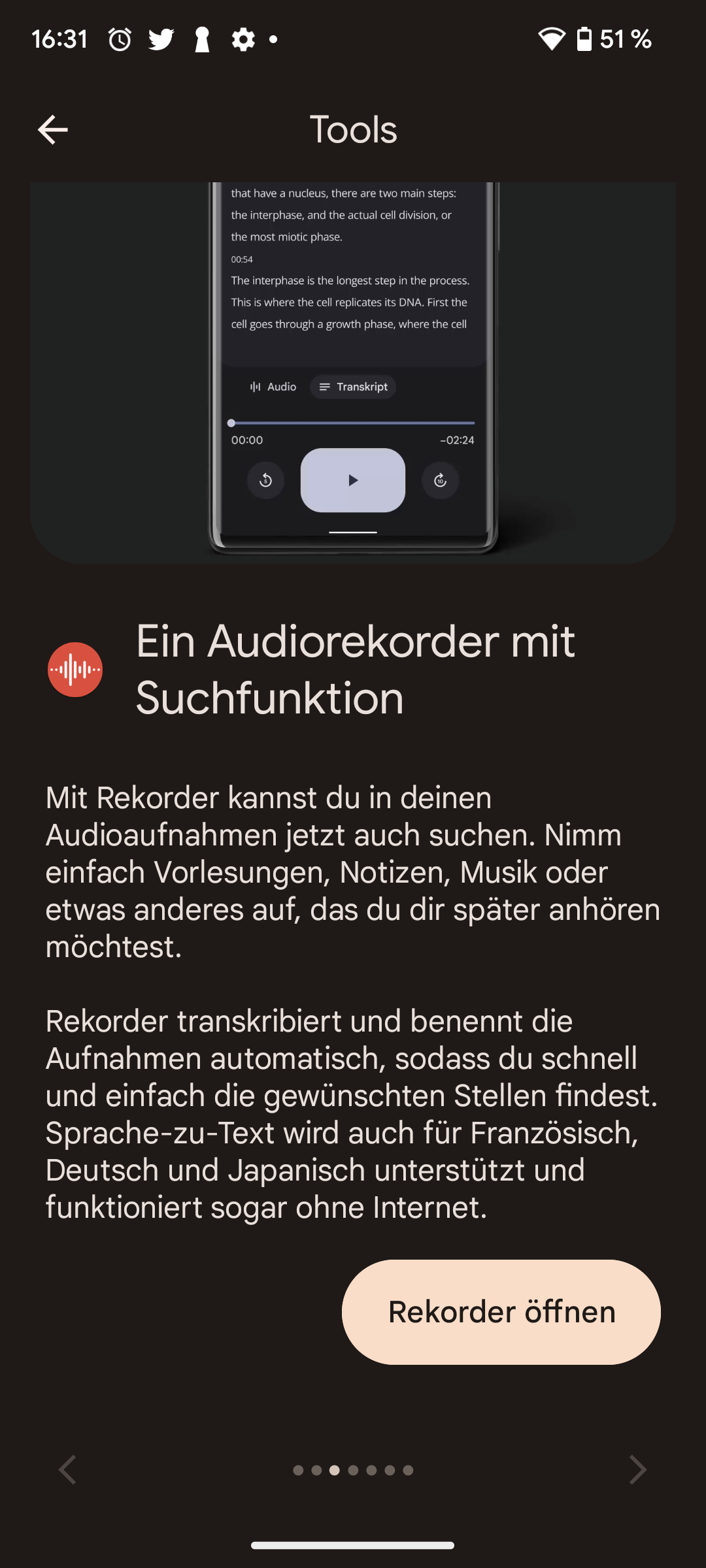Go back from the Tools page
Viewport: 706px width, 1568px height.
pos(52,129)
